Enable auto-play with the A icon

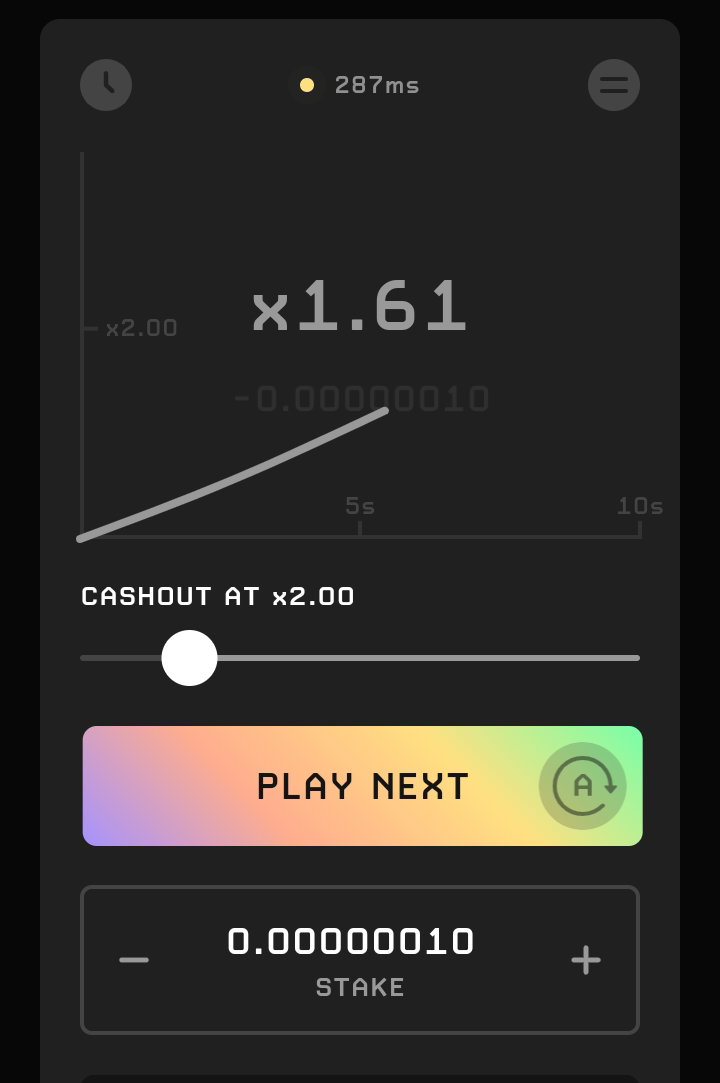point(582,786)
